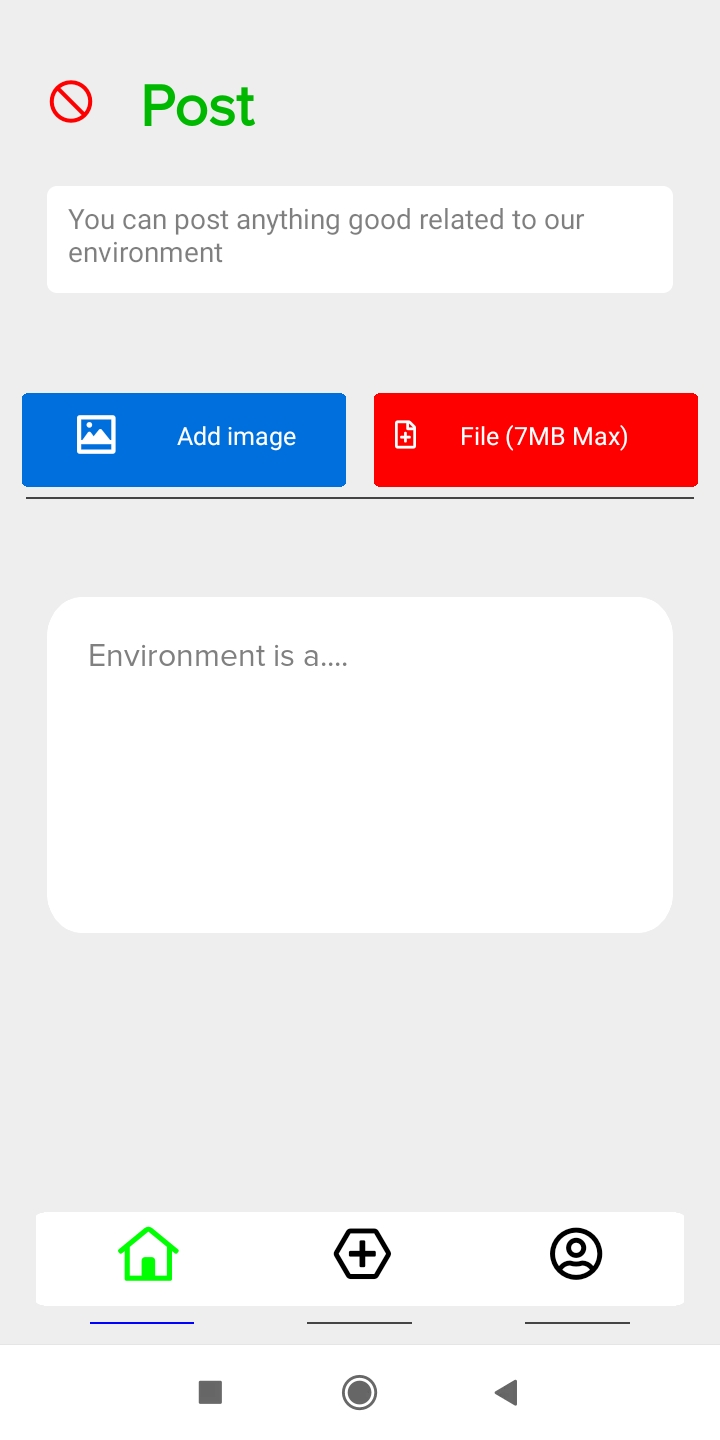Open recent apps via square button

[x=210, y=1392]
